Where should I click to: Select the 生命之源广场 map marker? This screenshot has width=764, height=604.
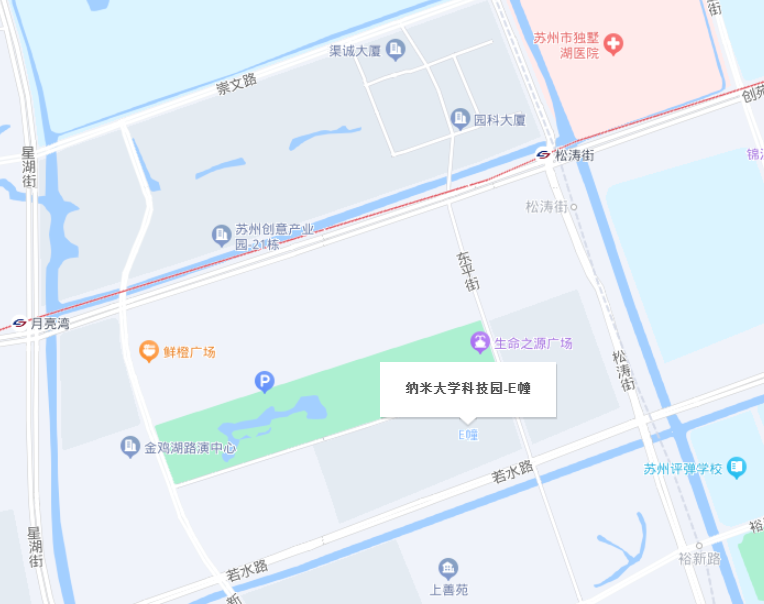click(x=481, y=343)
